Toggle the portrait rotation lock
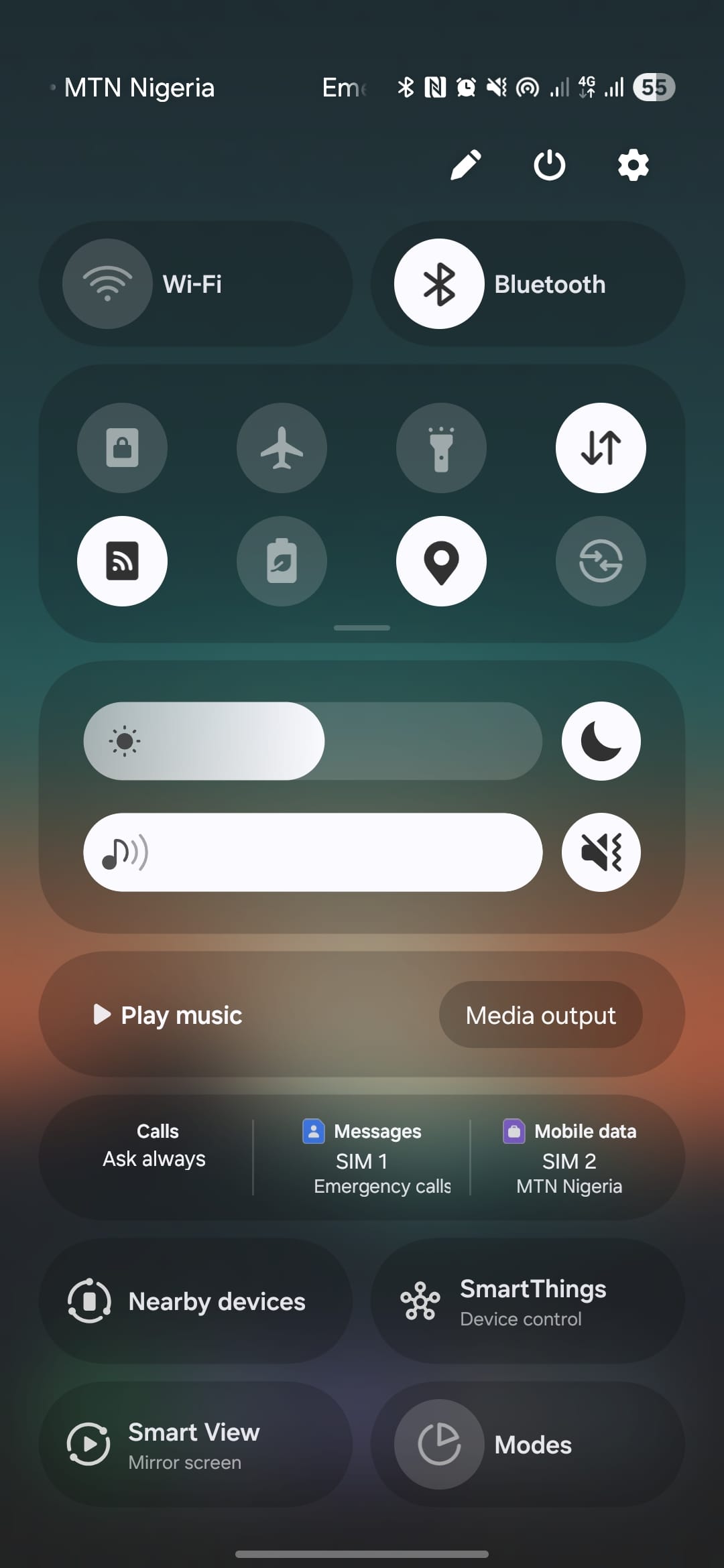 122,448
